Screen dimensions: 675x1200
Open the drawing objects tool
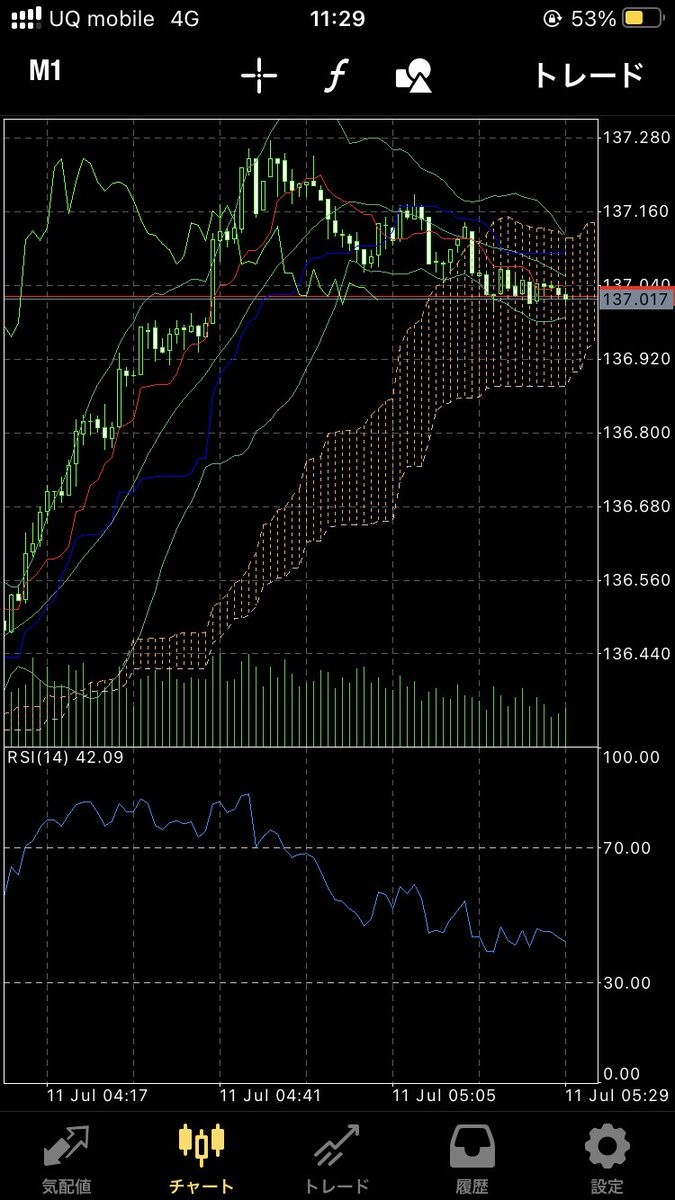(x=414, y=76)
